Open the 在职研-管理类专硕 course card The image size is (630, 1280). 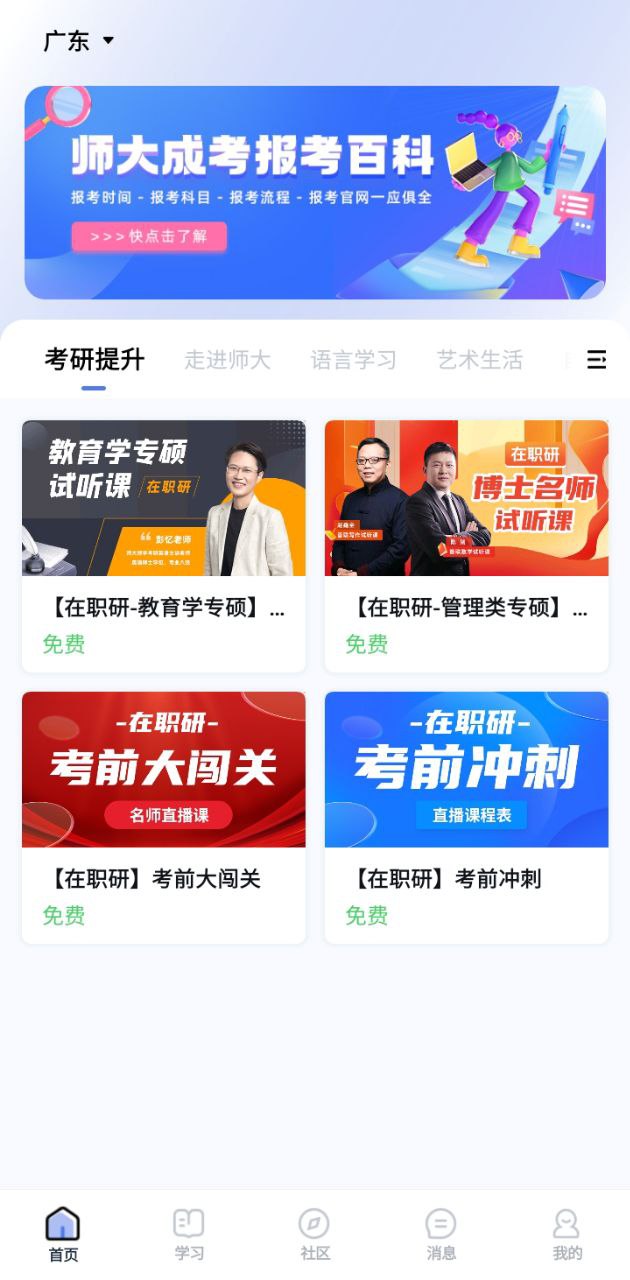466,545
